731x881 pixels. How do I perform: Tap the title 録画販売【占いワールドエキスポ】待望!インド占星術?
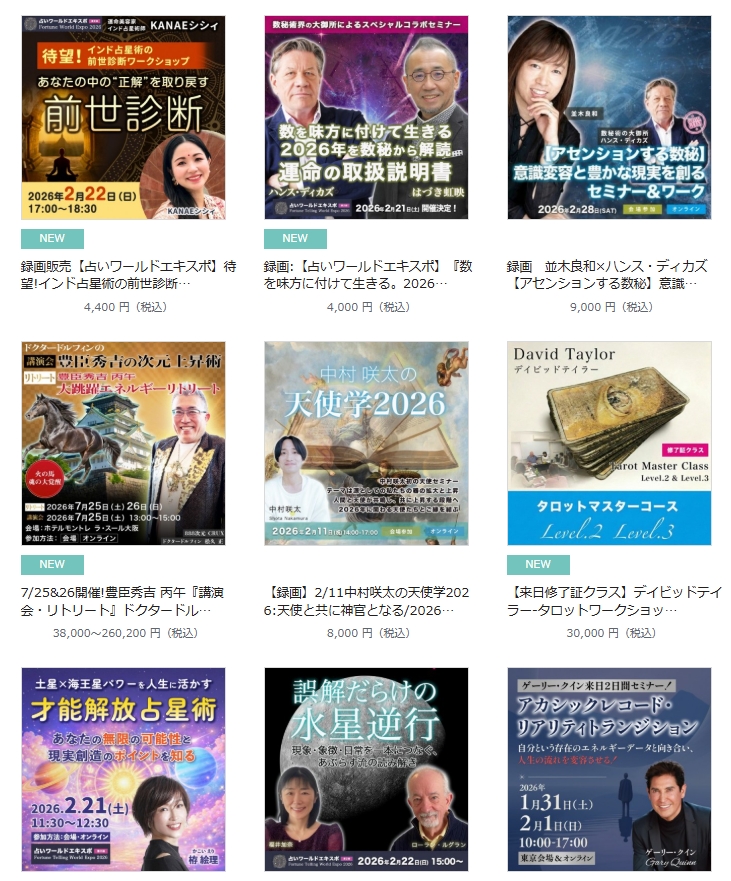(x=129, y=275)
